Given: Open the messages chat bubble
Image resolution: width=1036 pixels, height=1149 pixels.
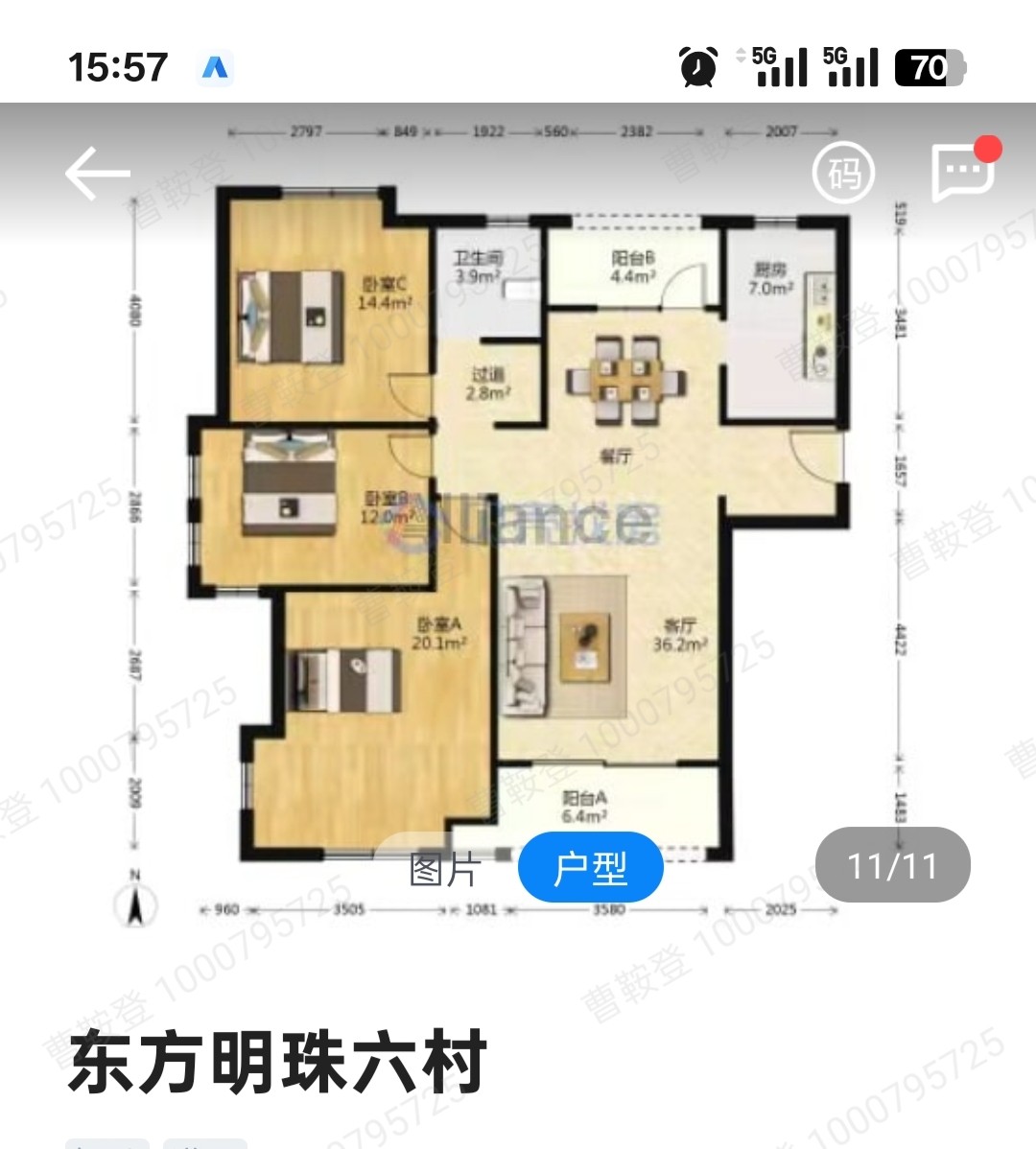Looking at the screenshot, I should (x=964, y=173).
